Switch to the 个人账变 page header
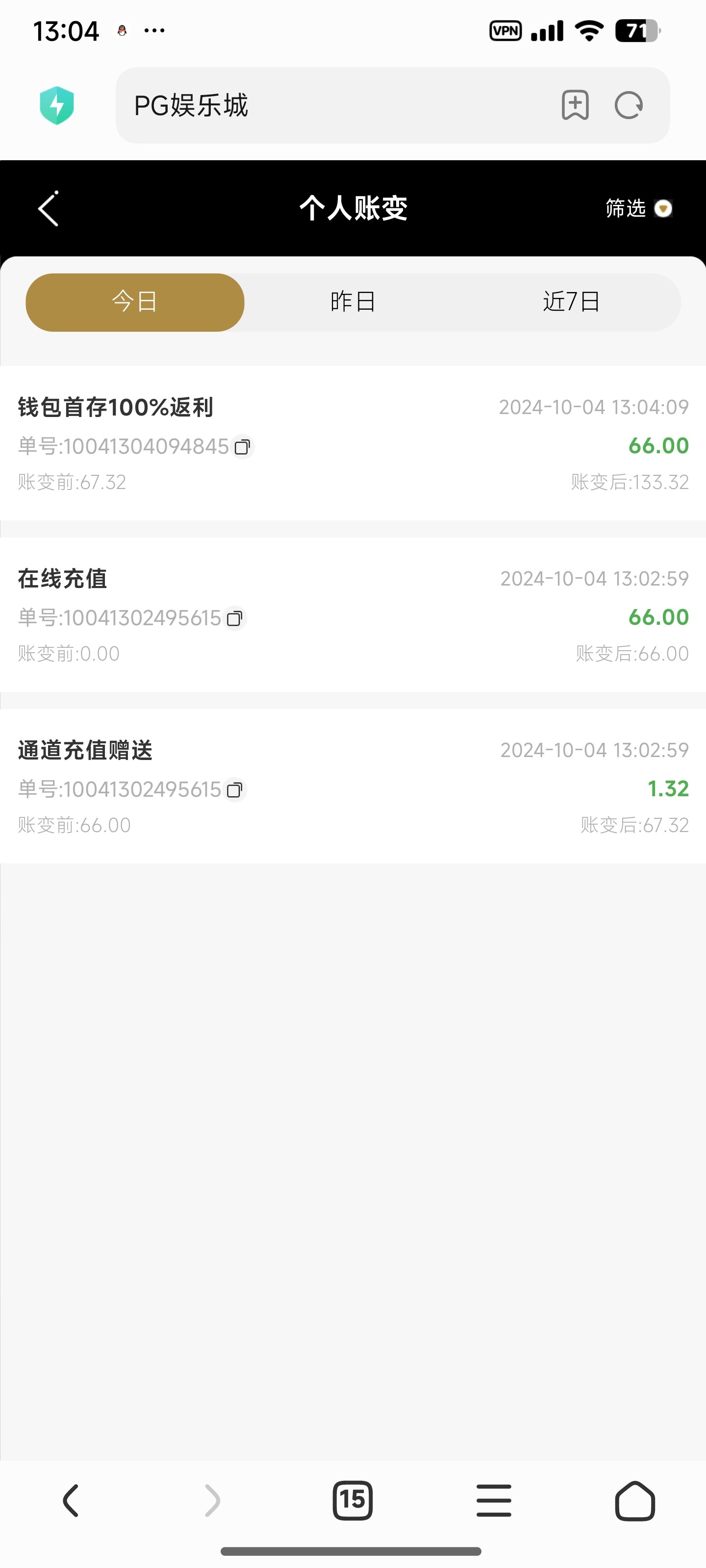Screen dimensions: 706x1568 (x=353, y=209)
